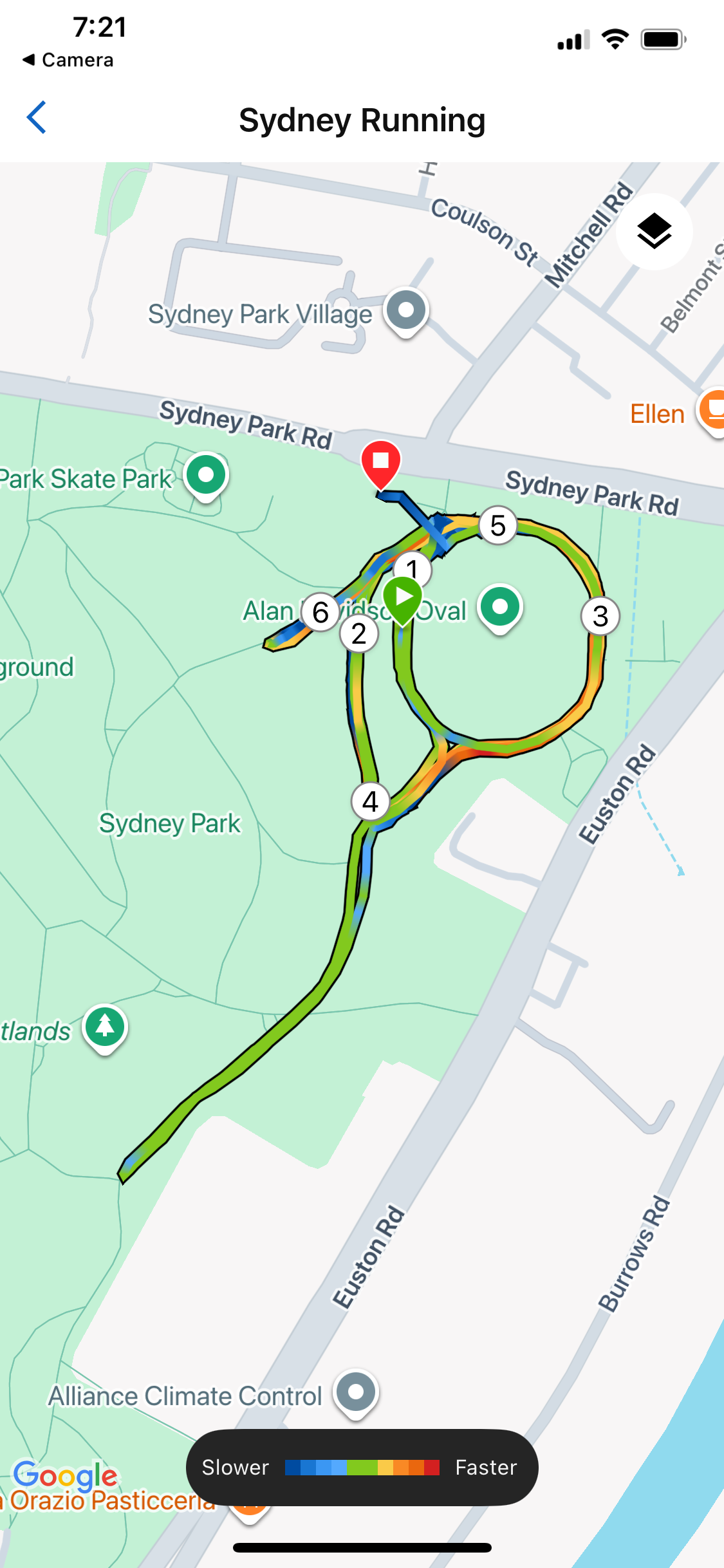The width and height of the screenshot is (724, 1568).
Task: Select kilometer marker 3 on route
Action: [600, 616]
